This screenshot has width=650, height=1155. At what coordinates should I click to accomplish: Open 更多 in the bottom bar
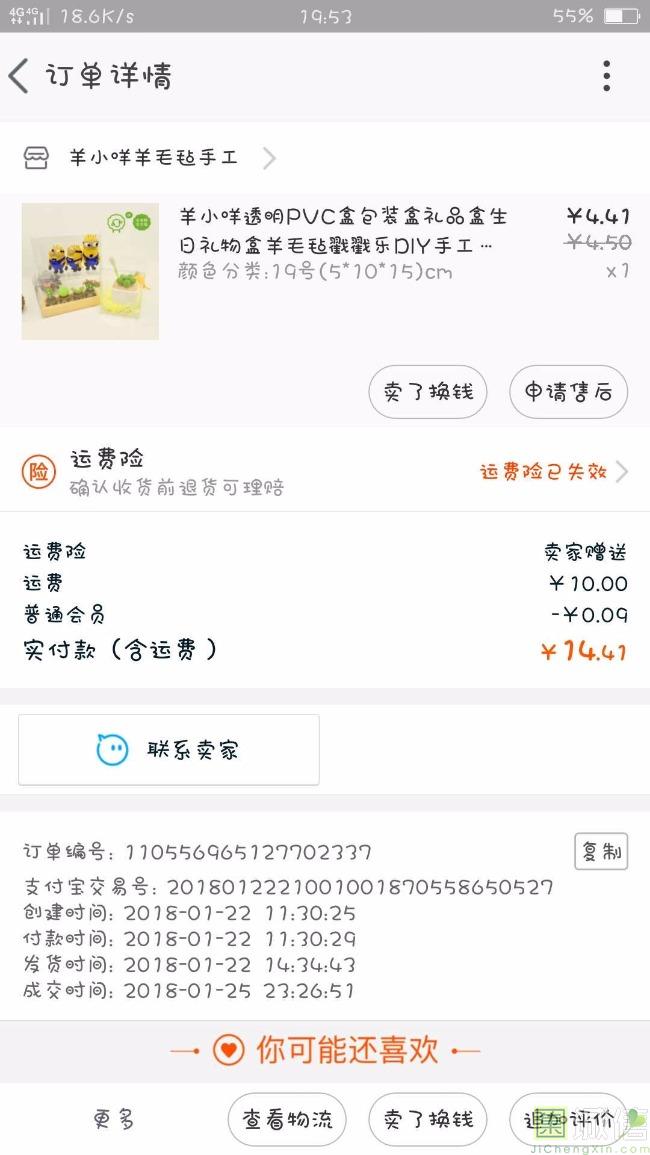coord(113,1119)
